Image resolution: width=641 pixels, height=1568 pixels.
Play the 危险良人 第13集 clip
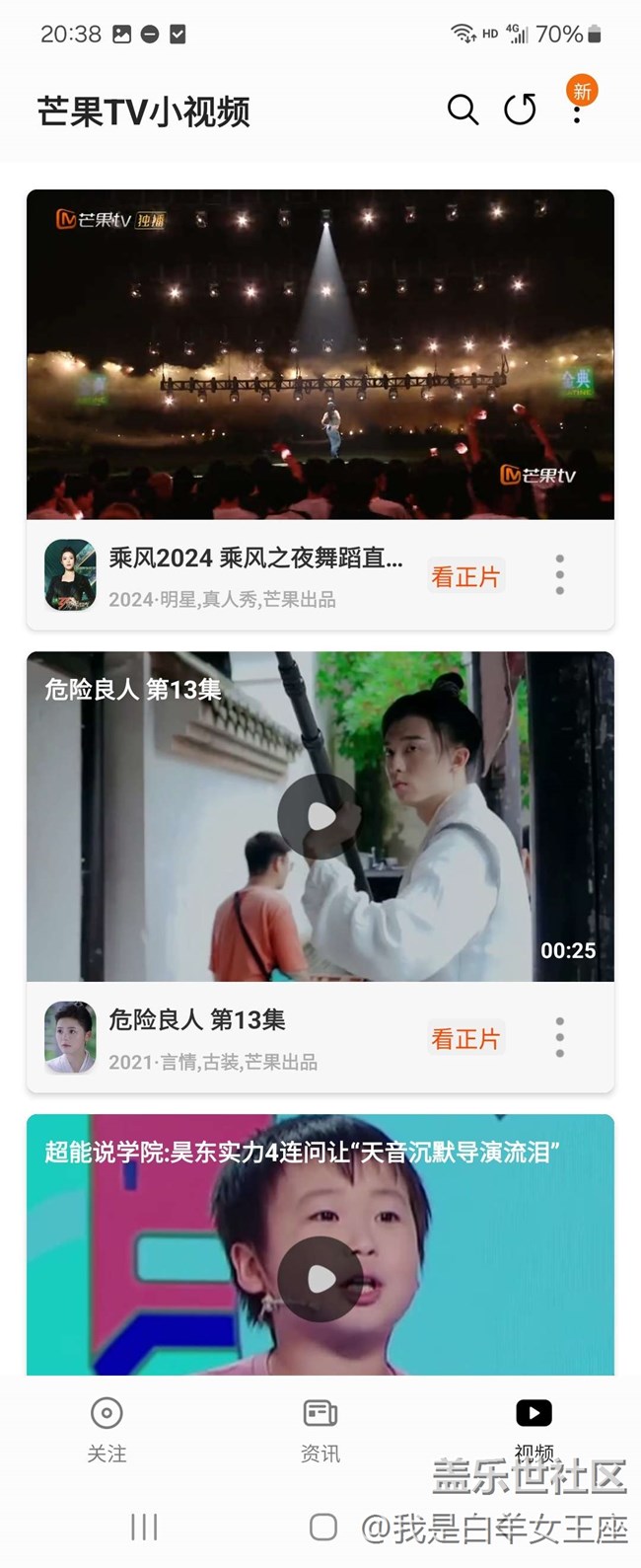click(x=320, y=816)
